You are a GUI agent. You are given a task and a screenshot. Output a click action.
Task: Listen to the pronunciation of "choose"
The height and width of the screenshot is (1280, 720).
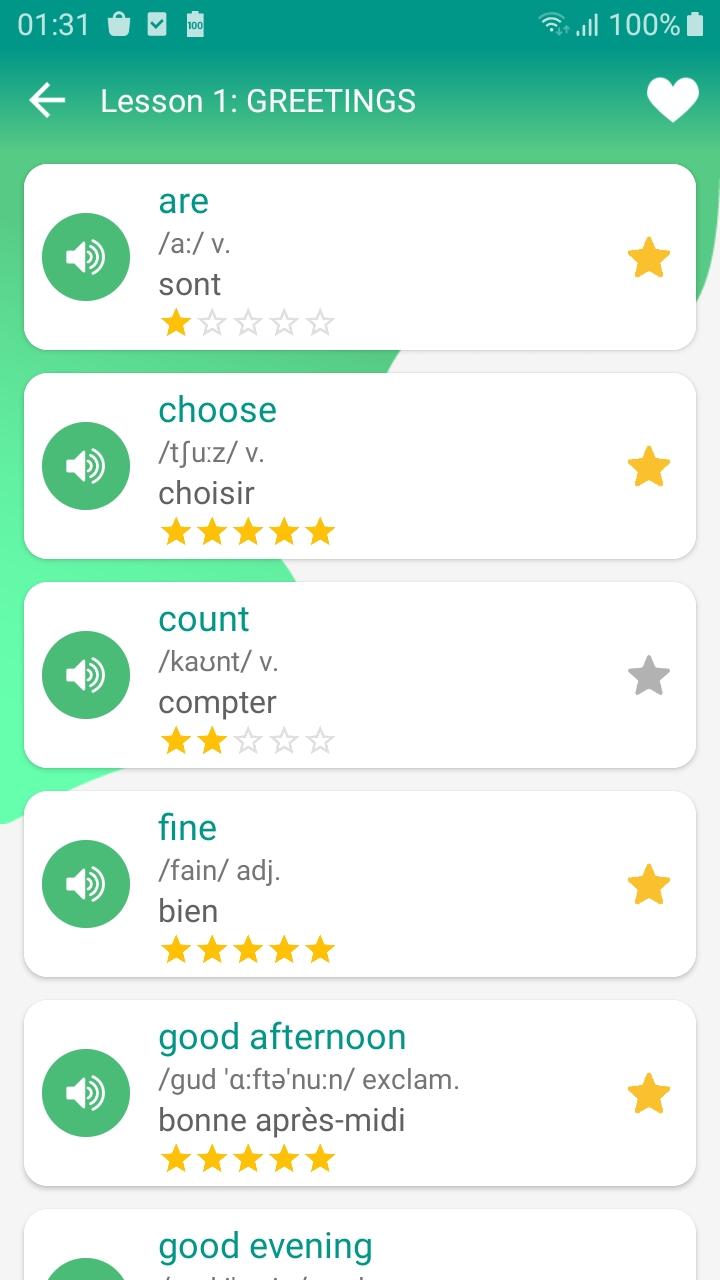86,466
